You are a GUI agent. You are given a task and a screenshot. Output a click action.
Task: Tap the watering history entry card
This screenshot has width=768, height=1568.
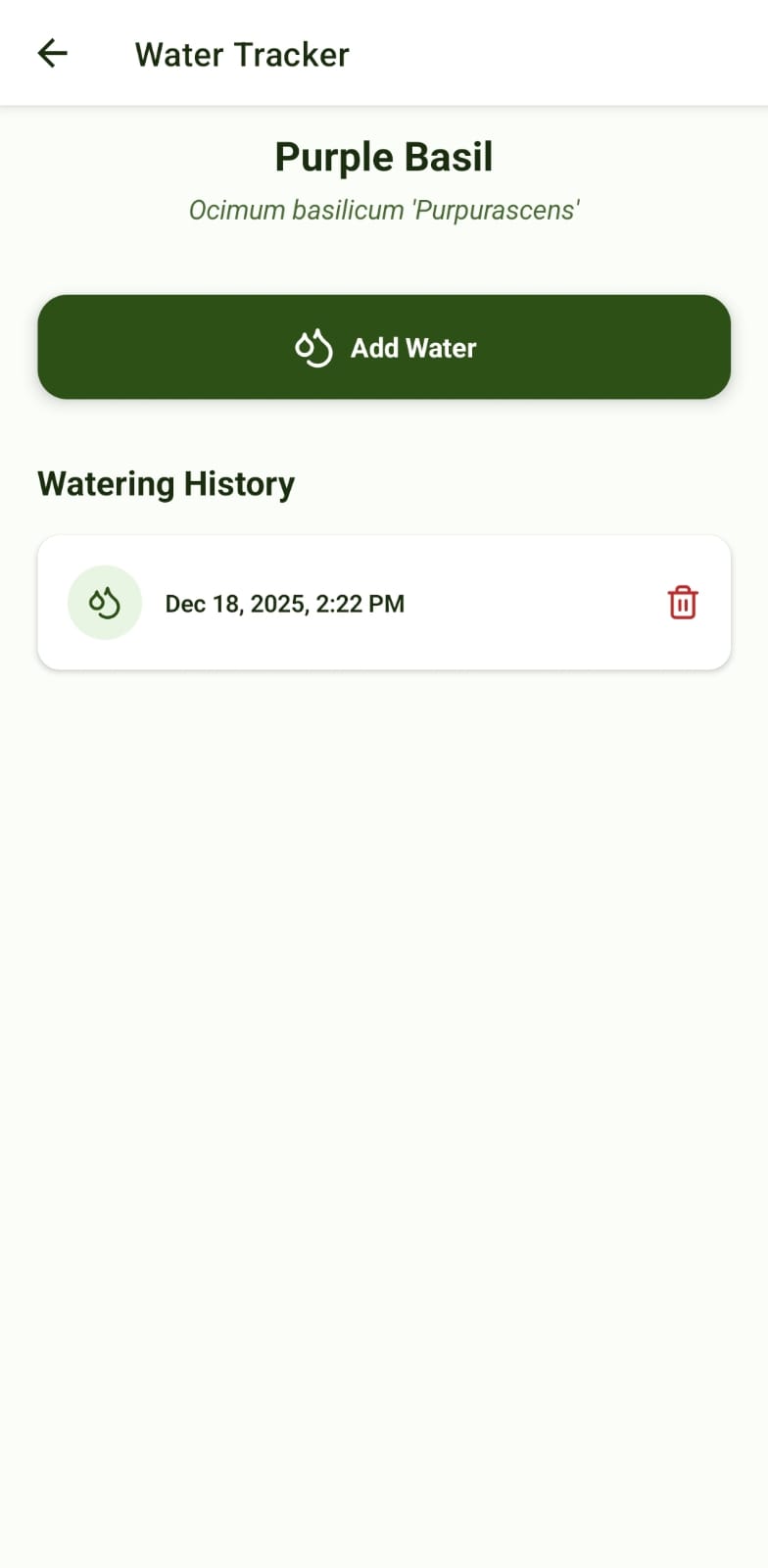[x=384, y=603]
